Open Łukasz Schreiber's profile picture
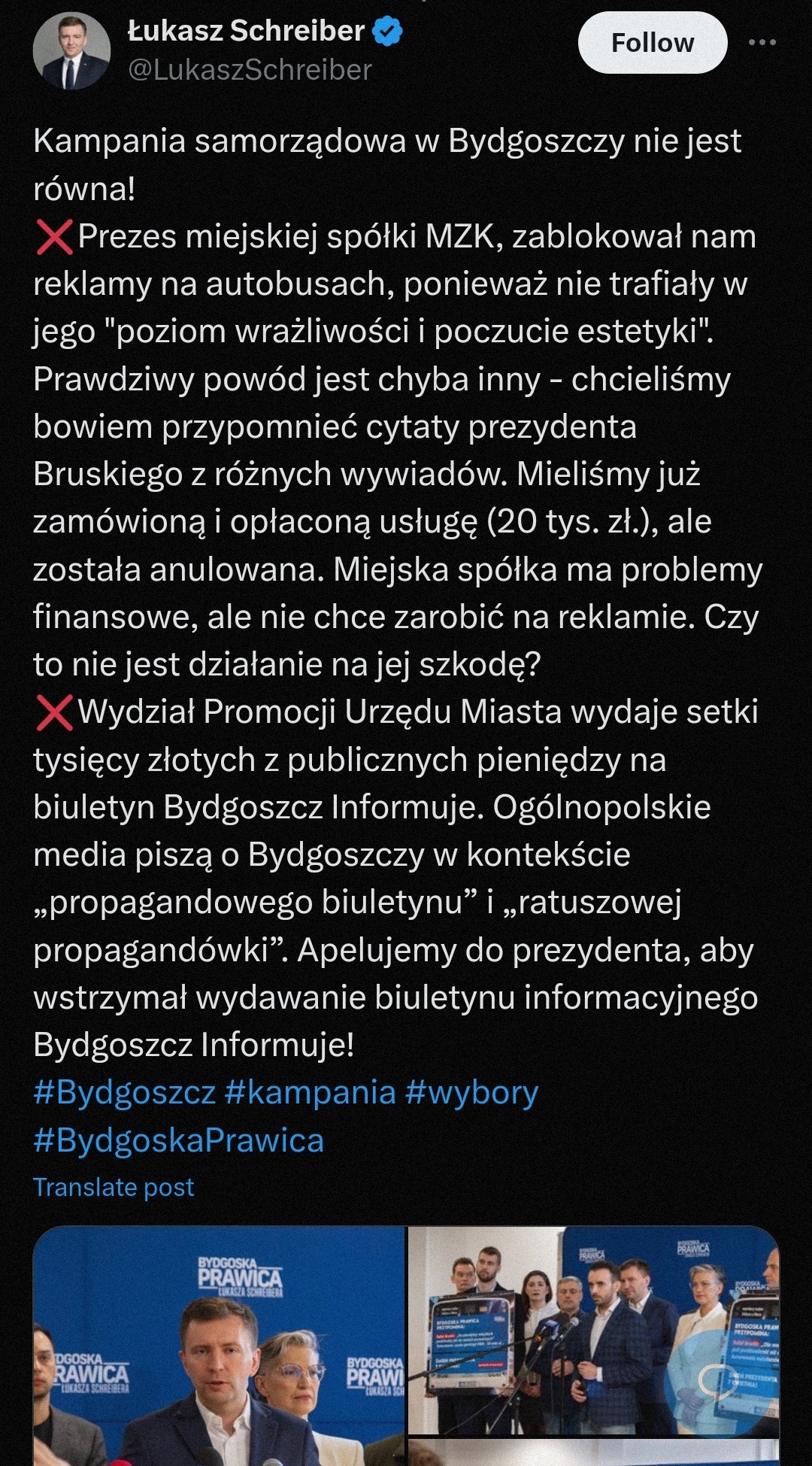This screenshot has width=812, height=1466. (71, 50)
